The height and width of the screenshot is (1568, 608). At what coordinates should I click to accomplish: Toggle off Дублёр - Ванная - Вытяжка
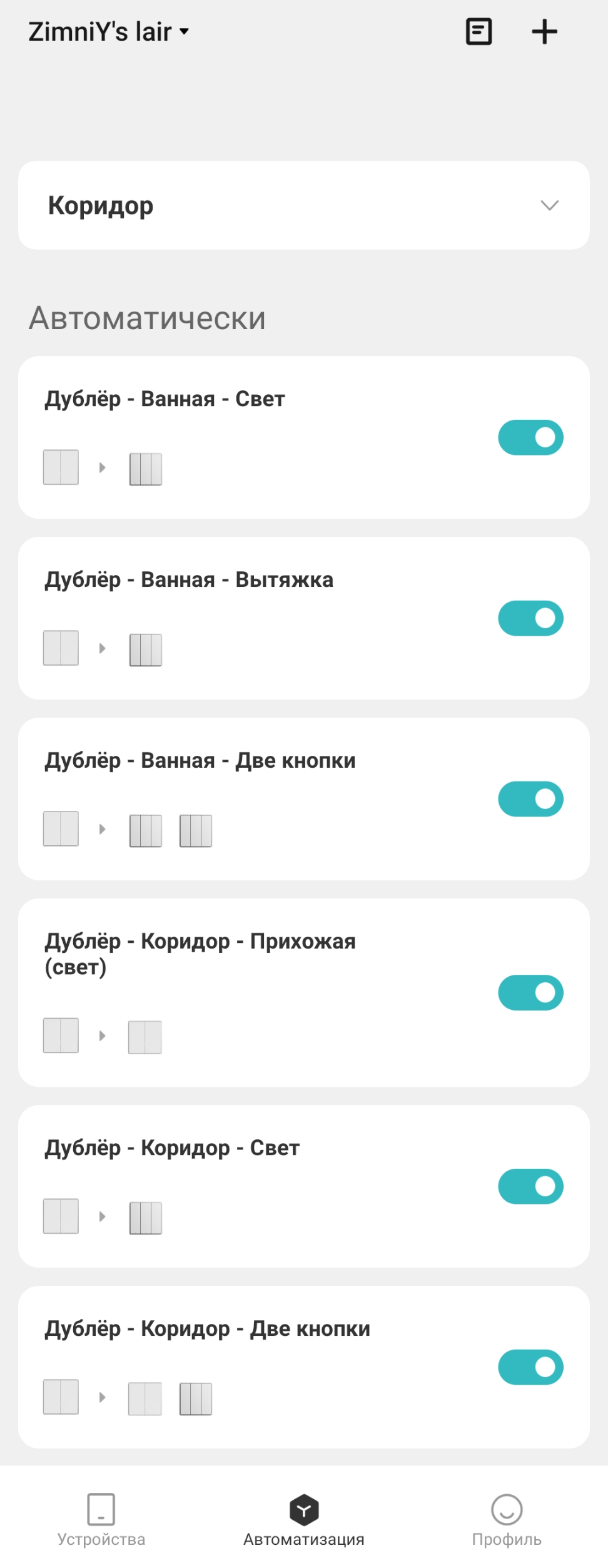click(x=530, y=618)
